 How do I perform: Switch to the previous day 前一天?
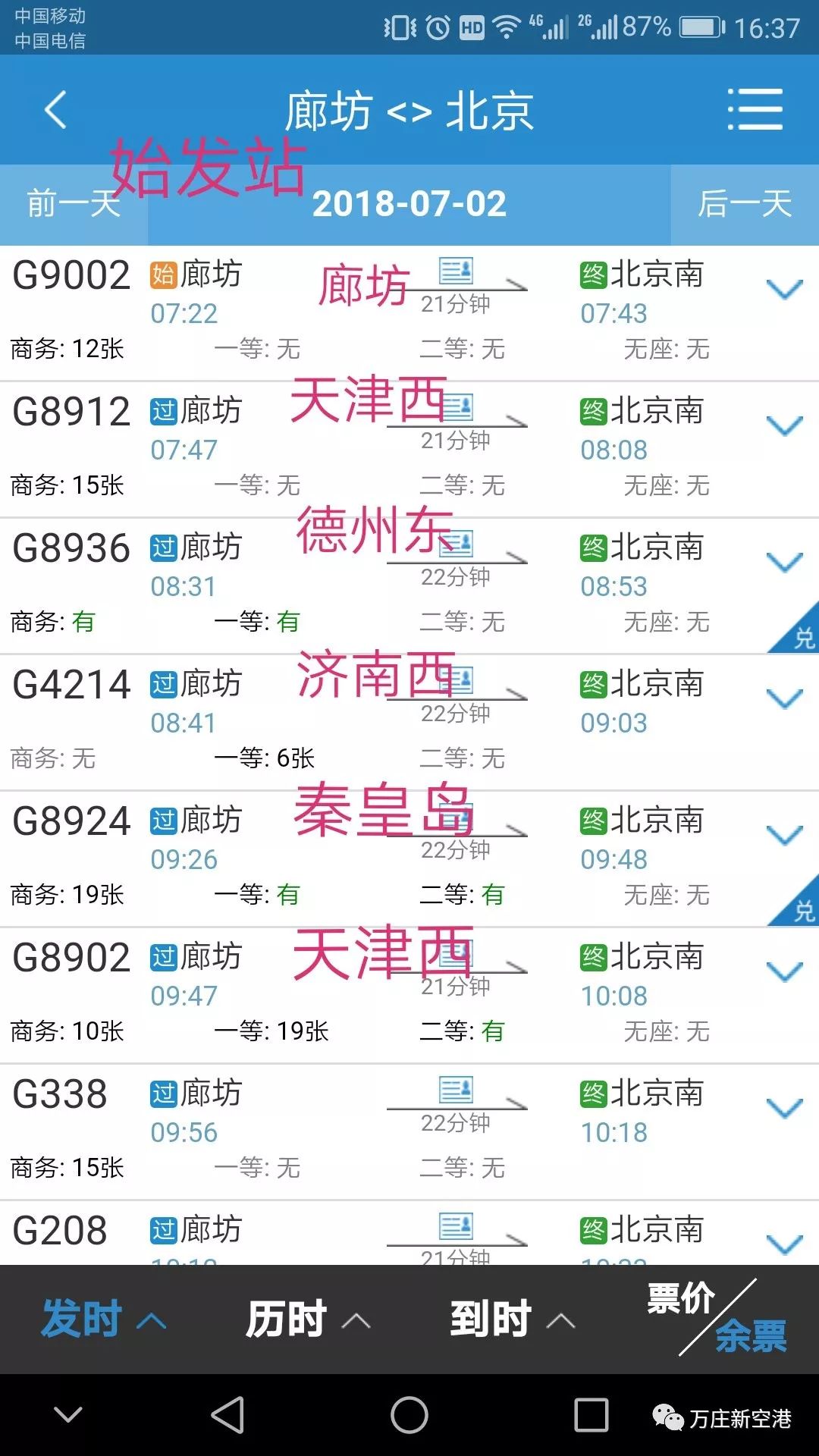(74, 203)
